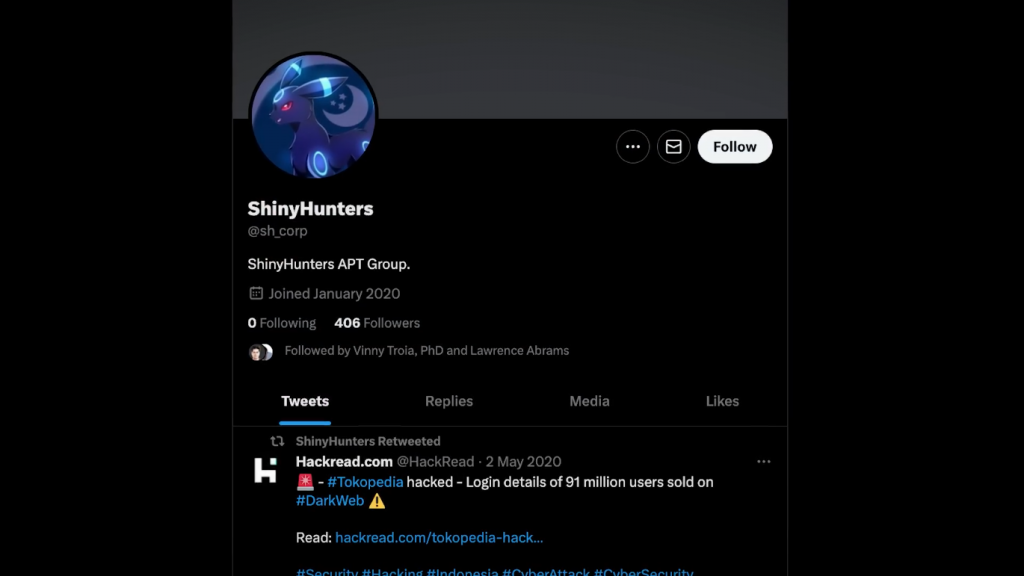Open the #DarkWeb hashtag
The image size is (1024, 576).
[x=330, y=501]
